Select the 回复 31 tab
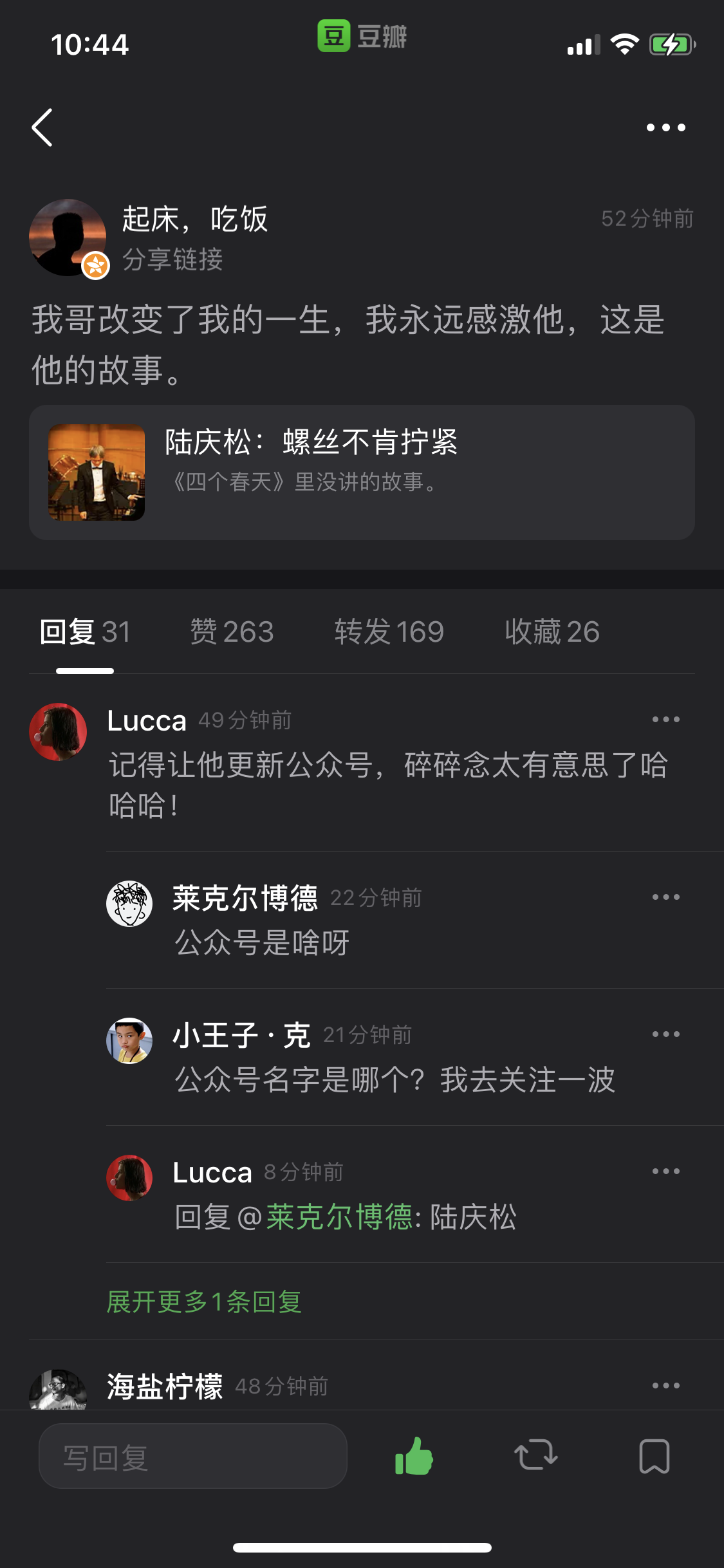The width and height of the screenshot is (724, 1568). (x=85, y=631)
